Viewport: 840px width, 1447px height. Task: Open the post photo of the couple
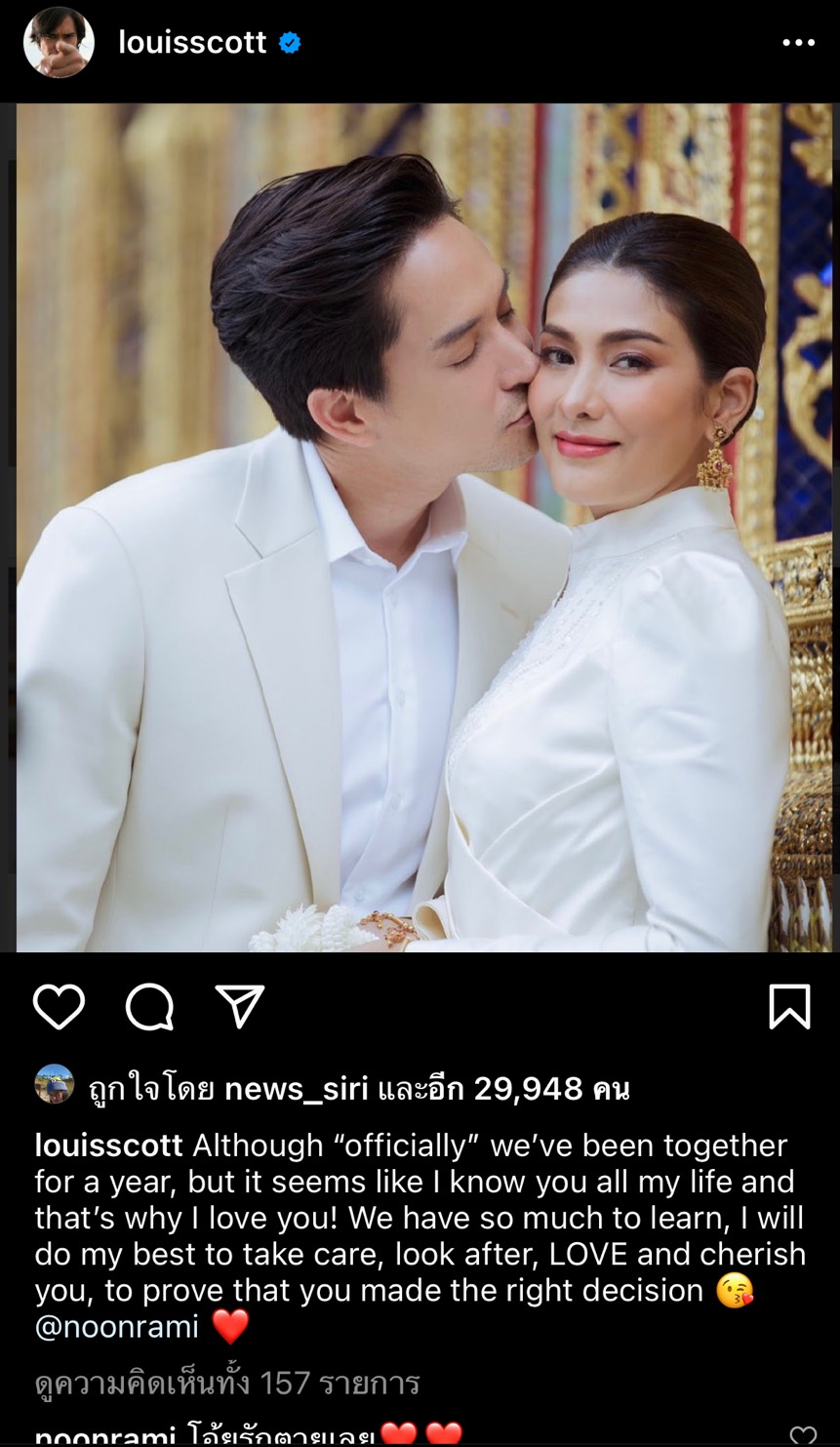tap(420, 527)
